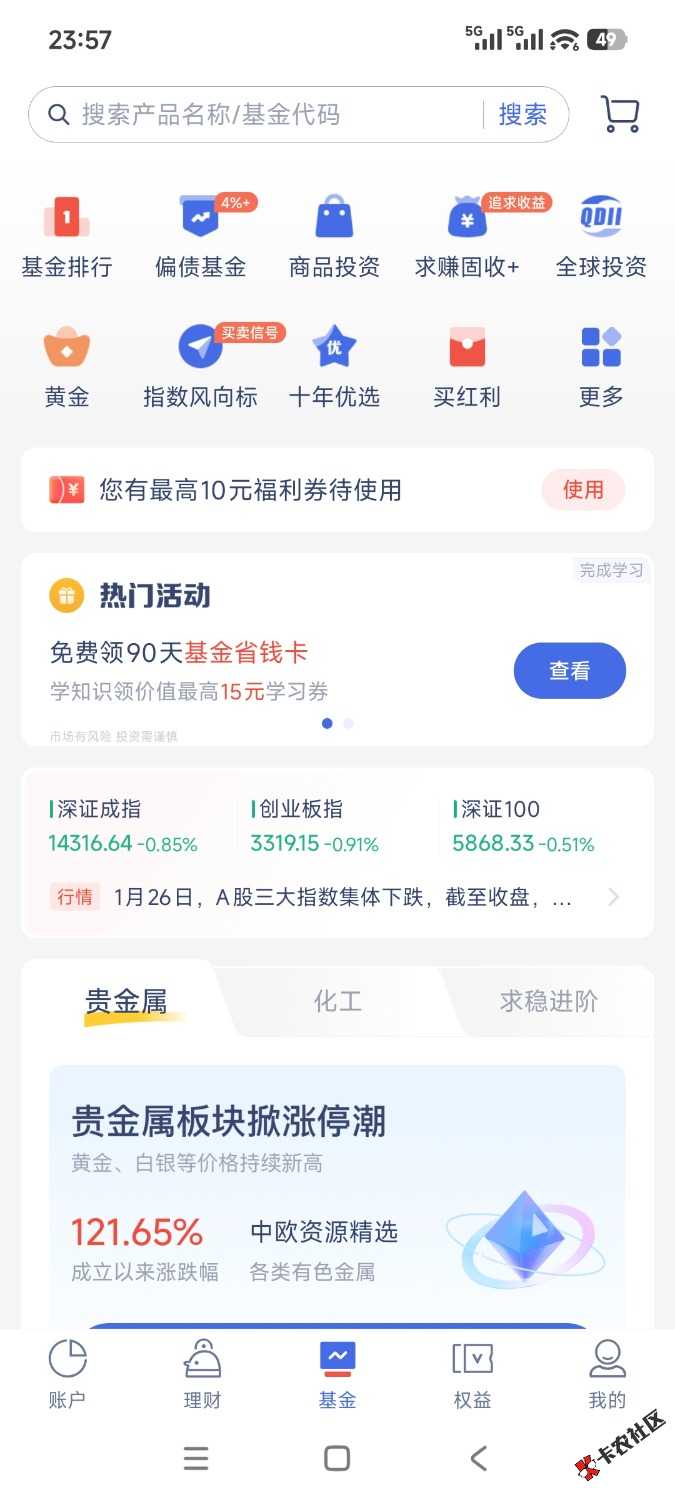Tap the system back button
Screen dimensions: 675x1500
pyautogui.click(x=478, y=1458)
